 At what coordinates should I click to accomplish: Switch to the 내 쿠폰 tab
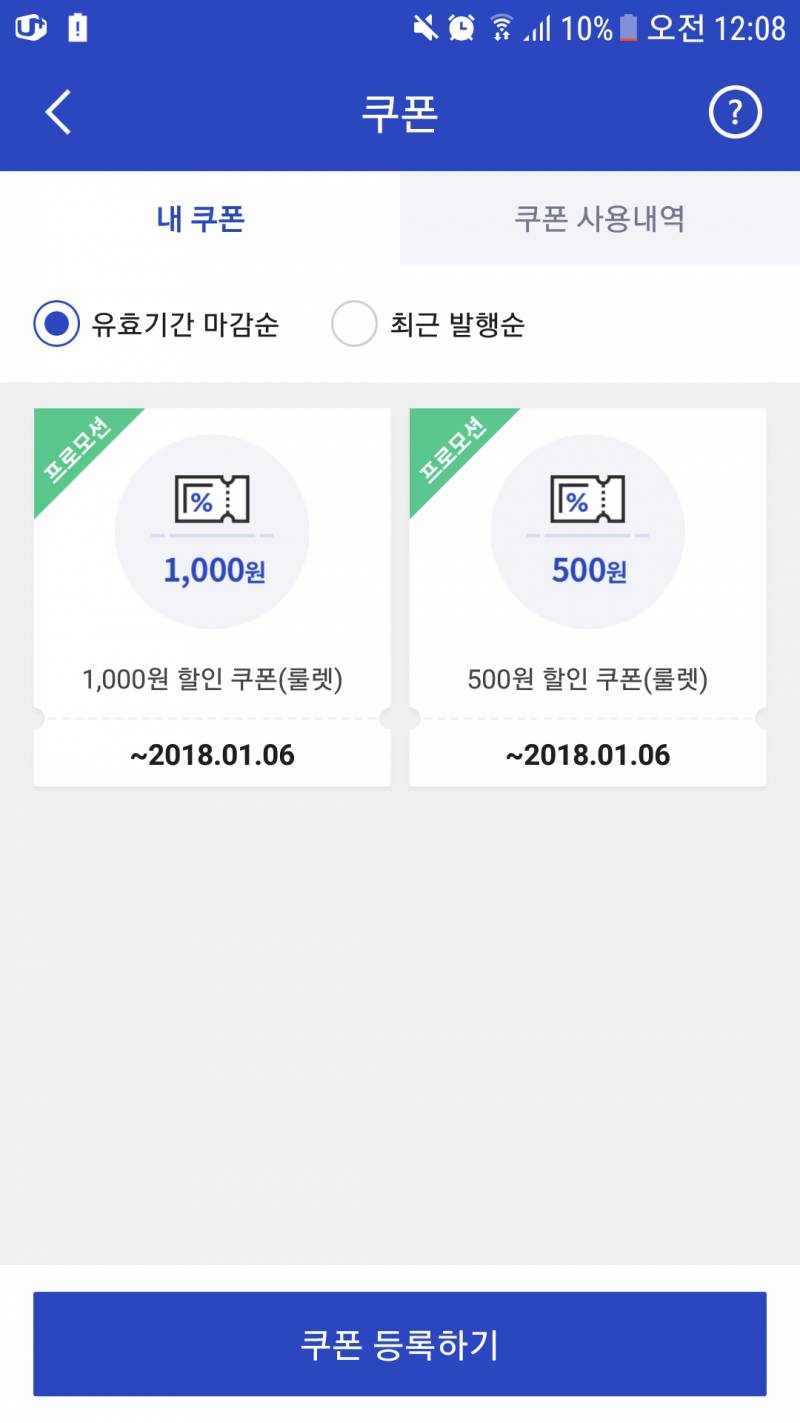199,219
